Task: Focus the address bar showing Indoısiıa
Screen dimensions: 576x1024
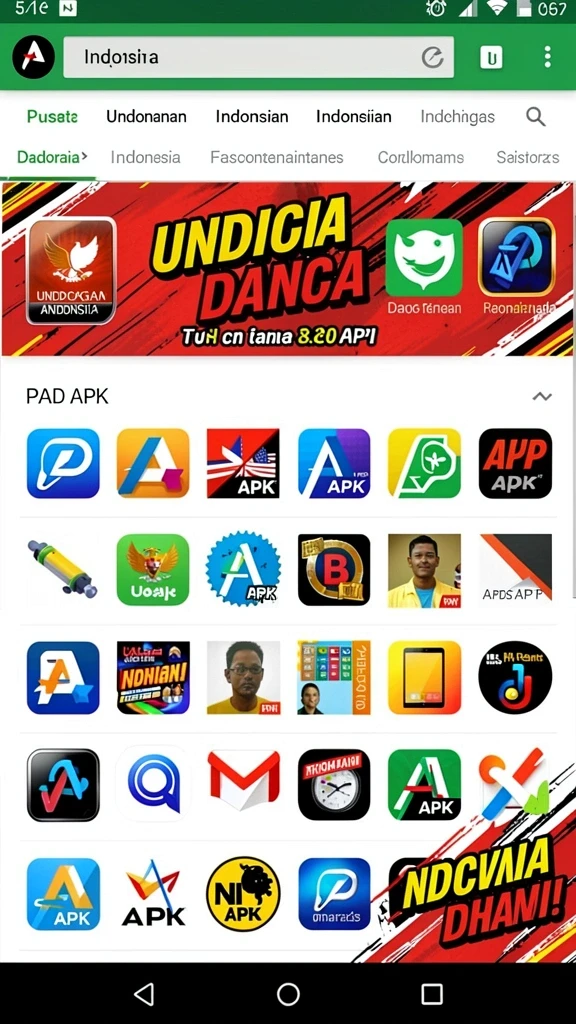Action: pyautogui.click(x=259, y=57)
